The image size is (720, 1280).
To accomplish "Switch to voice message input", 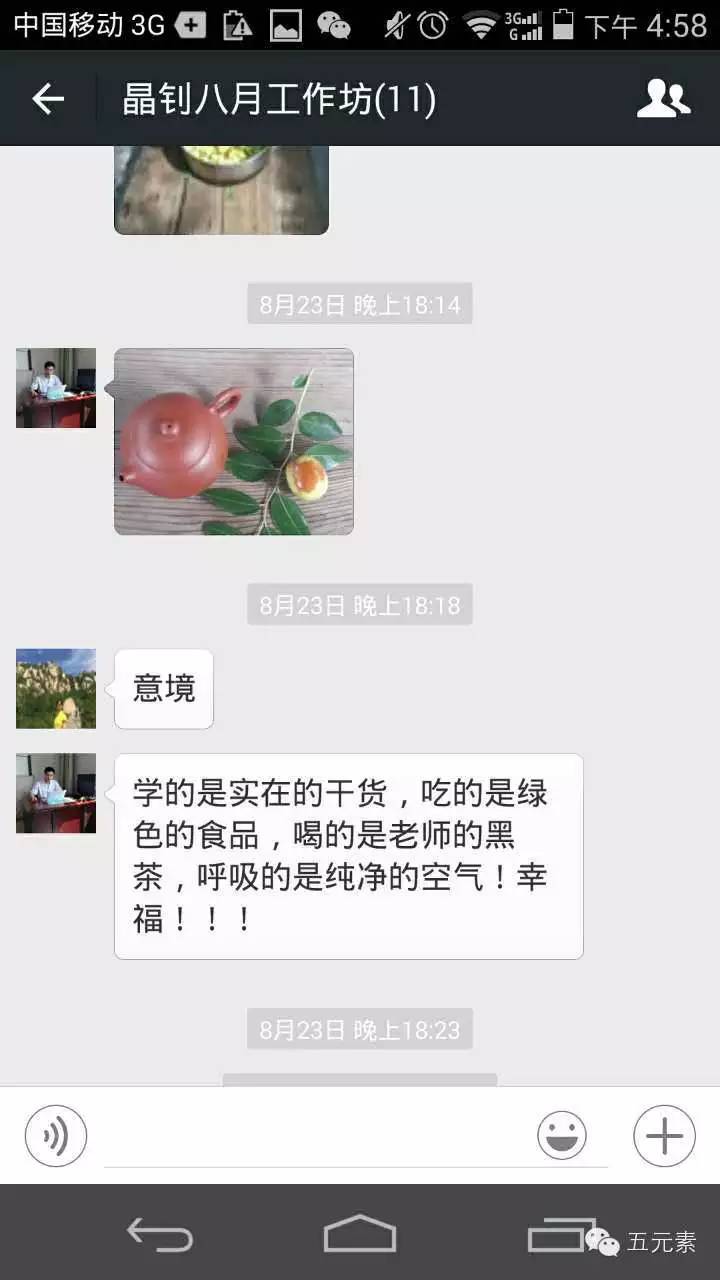I will pyautogui.click(x=56, y=1136).
